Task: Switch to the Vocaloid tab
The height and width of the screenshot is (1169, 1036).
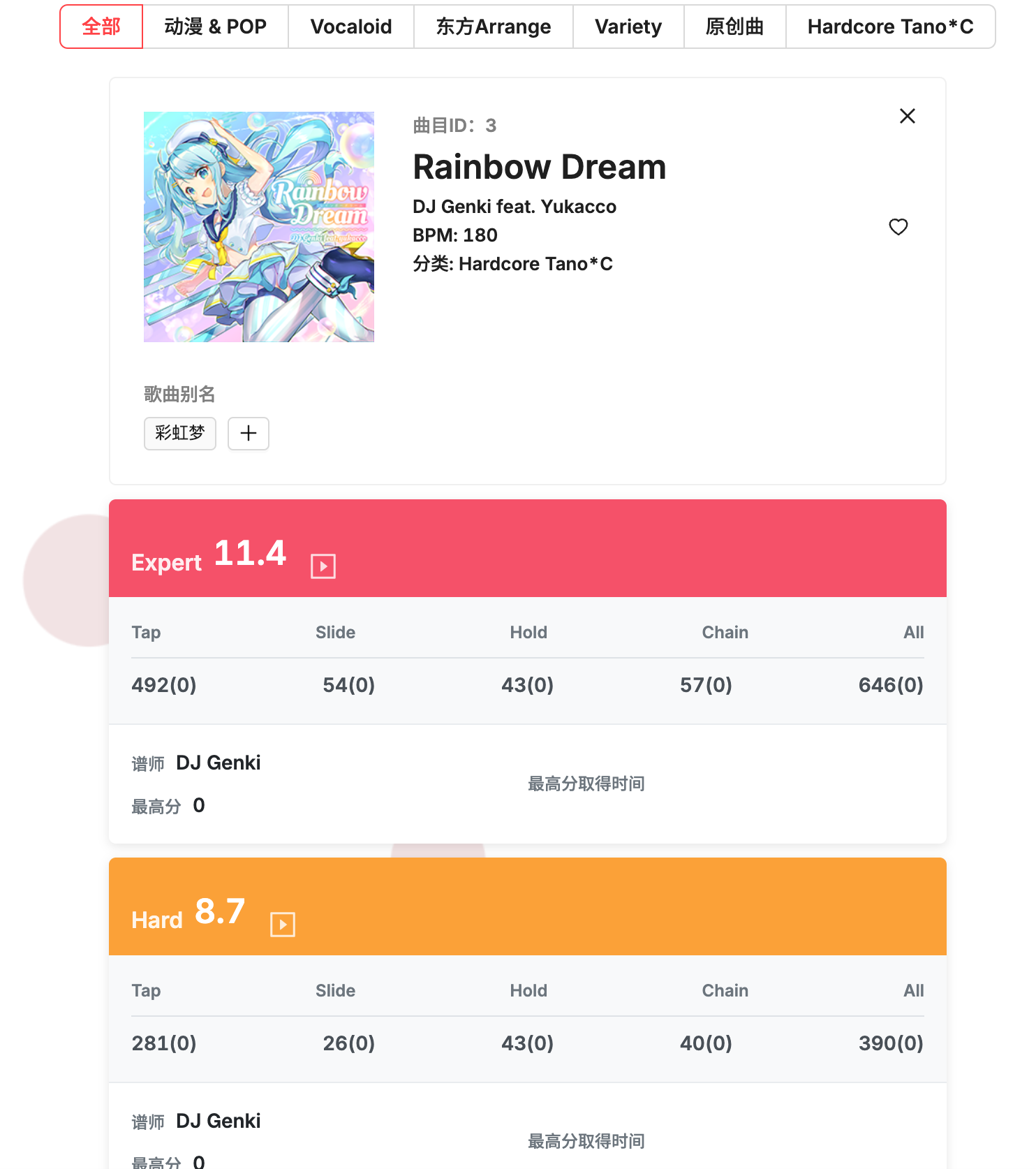Action: point(350,27)
